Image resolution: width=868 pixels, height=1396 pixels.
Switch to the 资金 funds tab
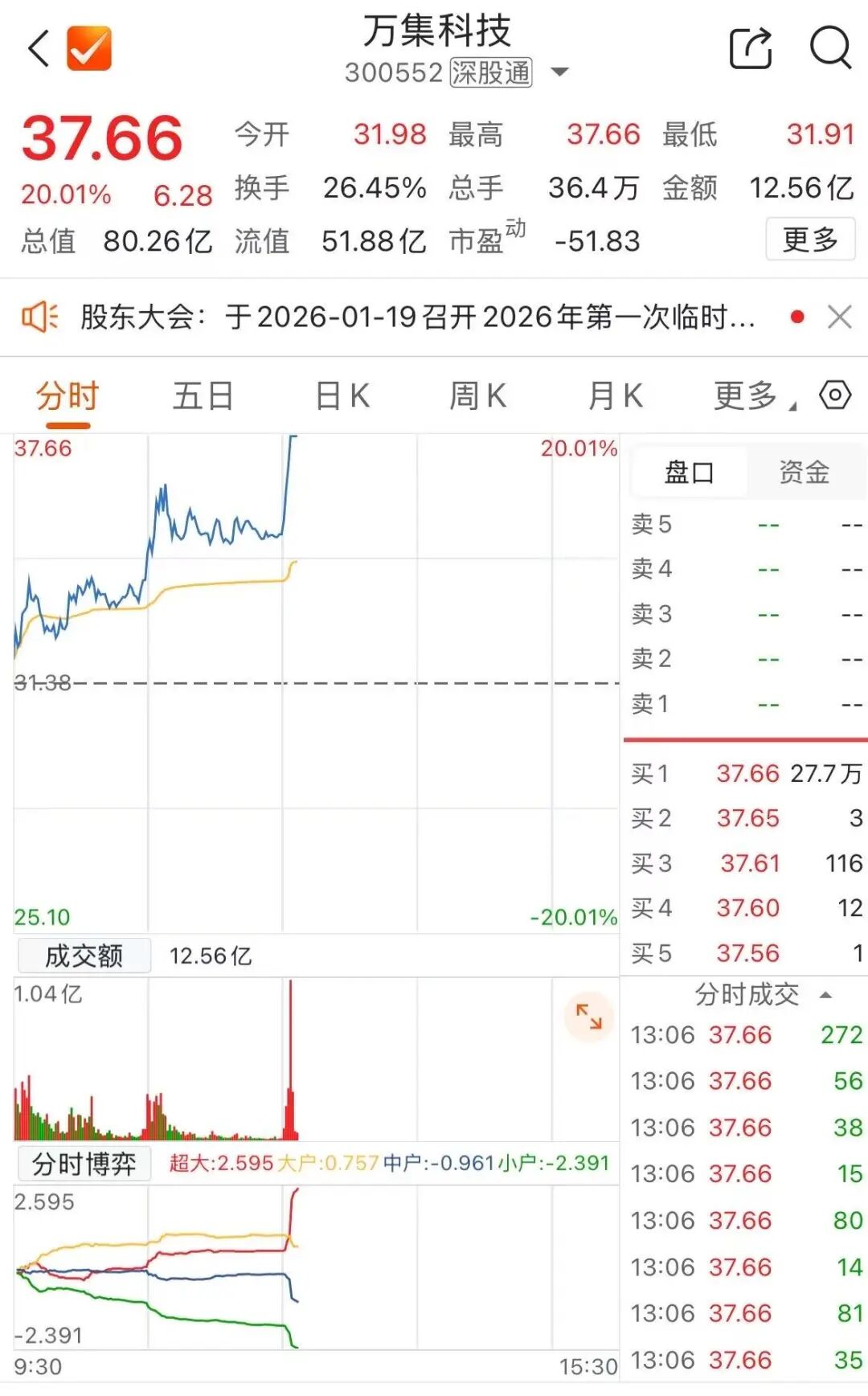click(804, 473)
